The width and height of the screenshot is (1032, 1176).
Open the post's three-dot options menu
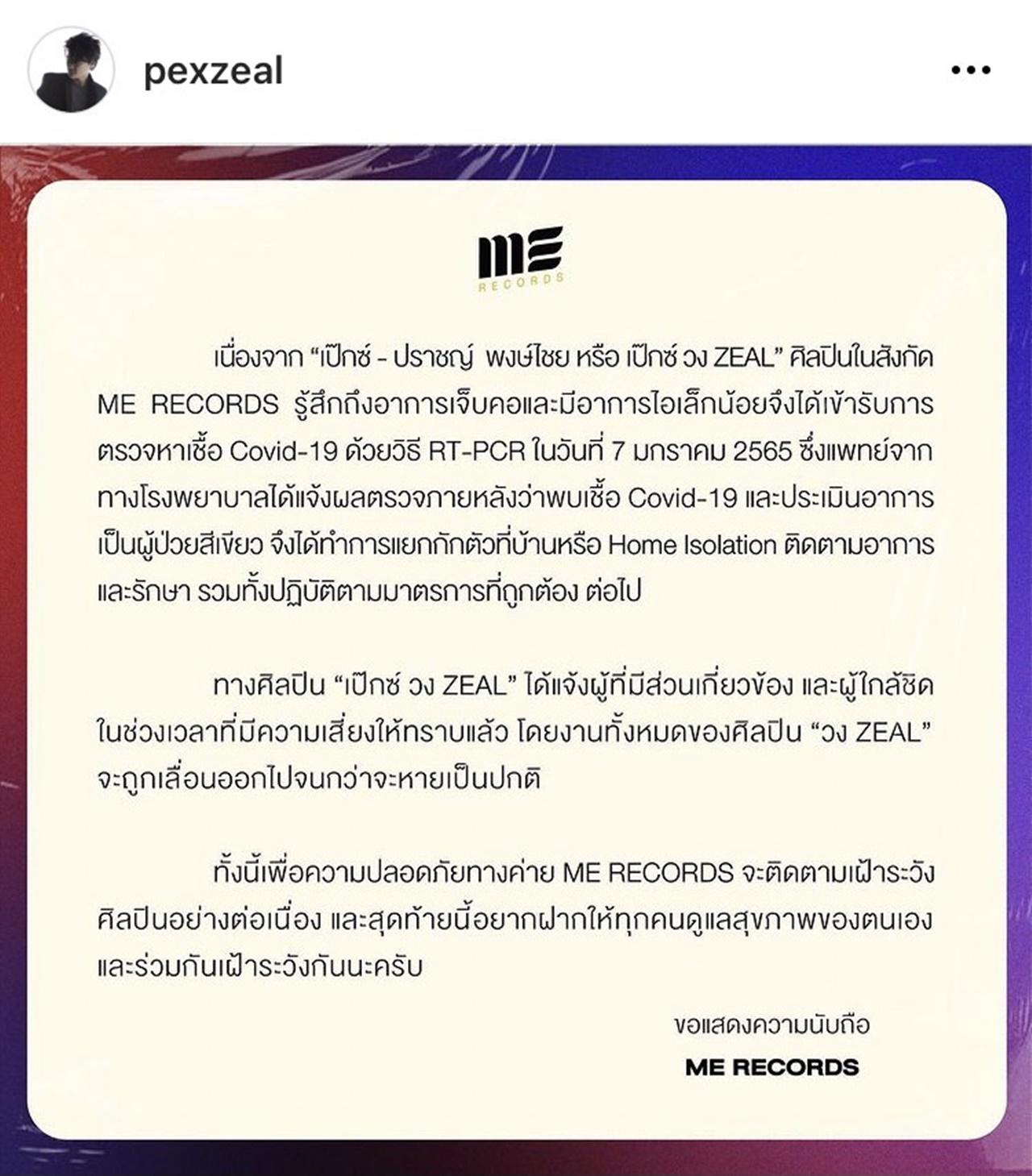(x=970, y=70)
